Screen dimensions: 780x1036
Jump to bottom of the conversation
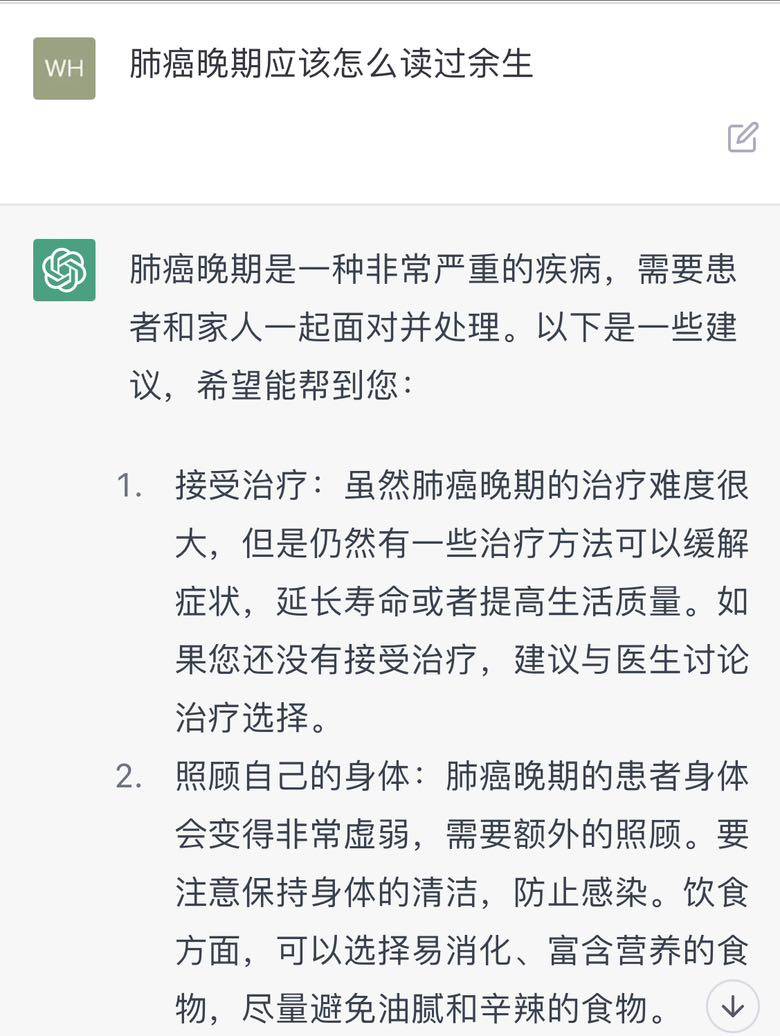click(x=733, y=1006)
